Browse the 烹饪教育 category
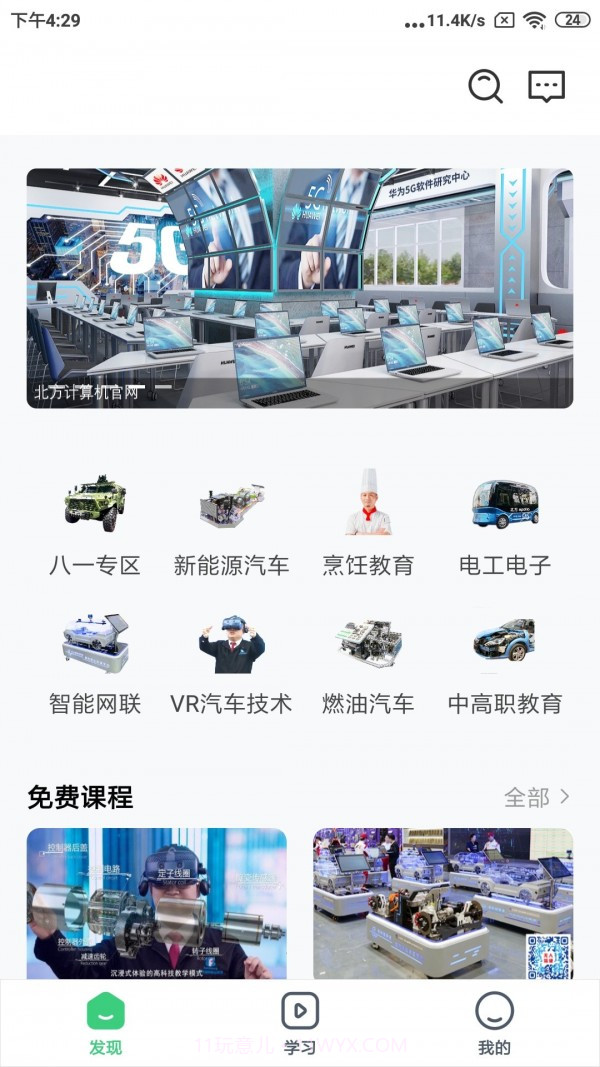Viewport: 600px width, 1067px height. (368, 525)
